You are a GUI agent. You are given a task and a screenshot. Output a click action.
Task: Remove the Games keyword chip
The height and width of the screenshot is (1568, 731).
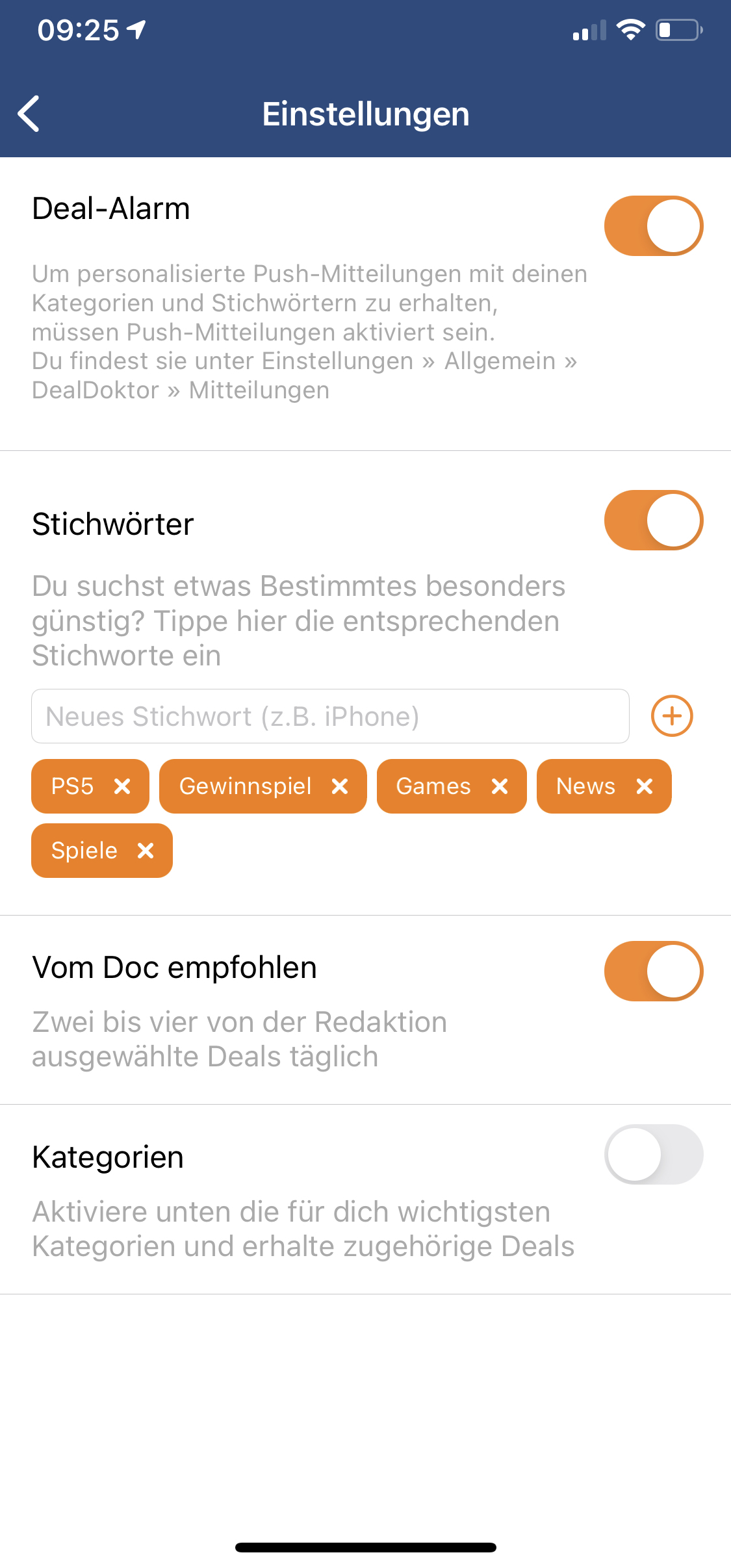tap(500, 786)
